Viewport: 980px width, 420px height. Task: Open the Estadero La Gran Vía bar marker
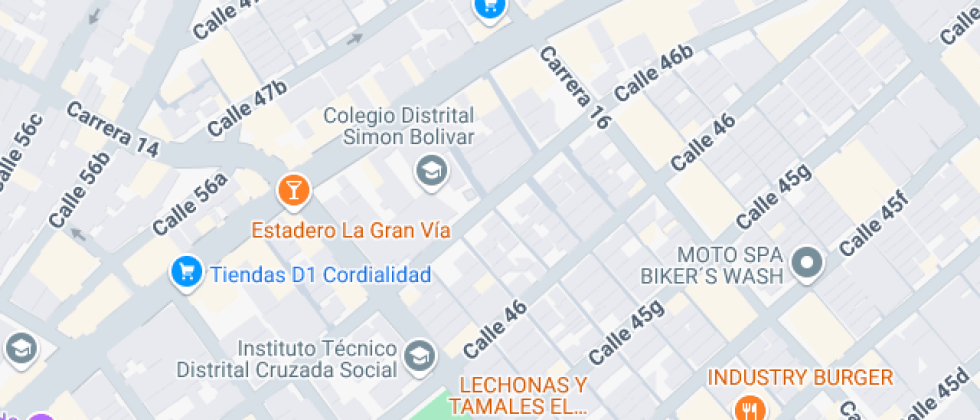[294, 189]
